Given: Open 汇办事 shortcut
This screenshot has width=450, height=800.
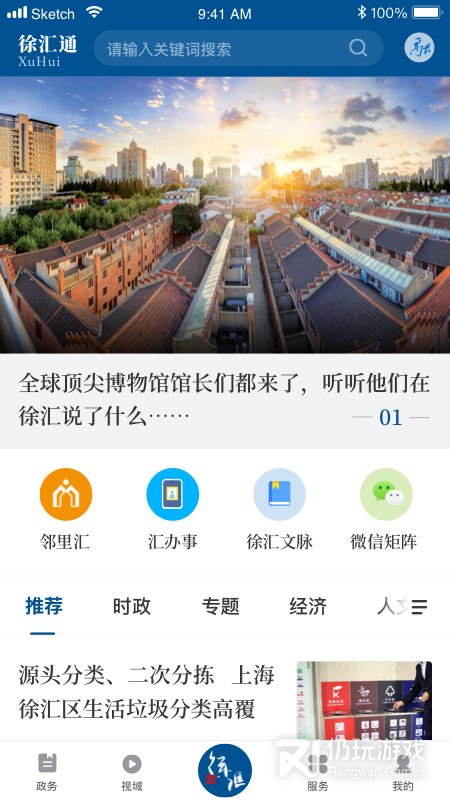Looking at the screenshot, I should pyautogui.click(x=172, y=509).
